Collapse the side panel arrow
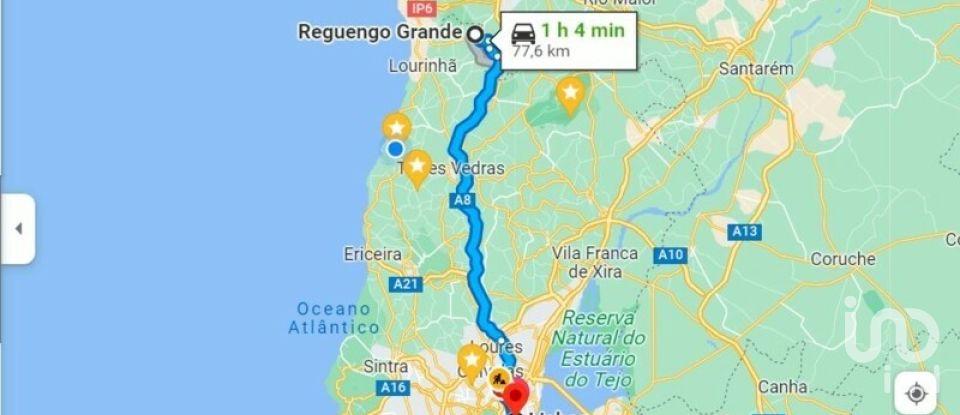The image size is (960, 415). 17,229
